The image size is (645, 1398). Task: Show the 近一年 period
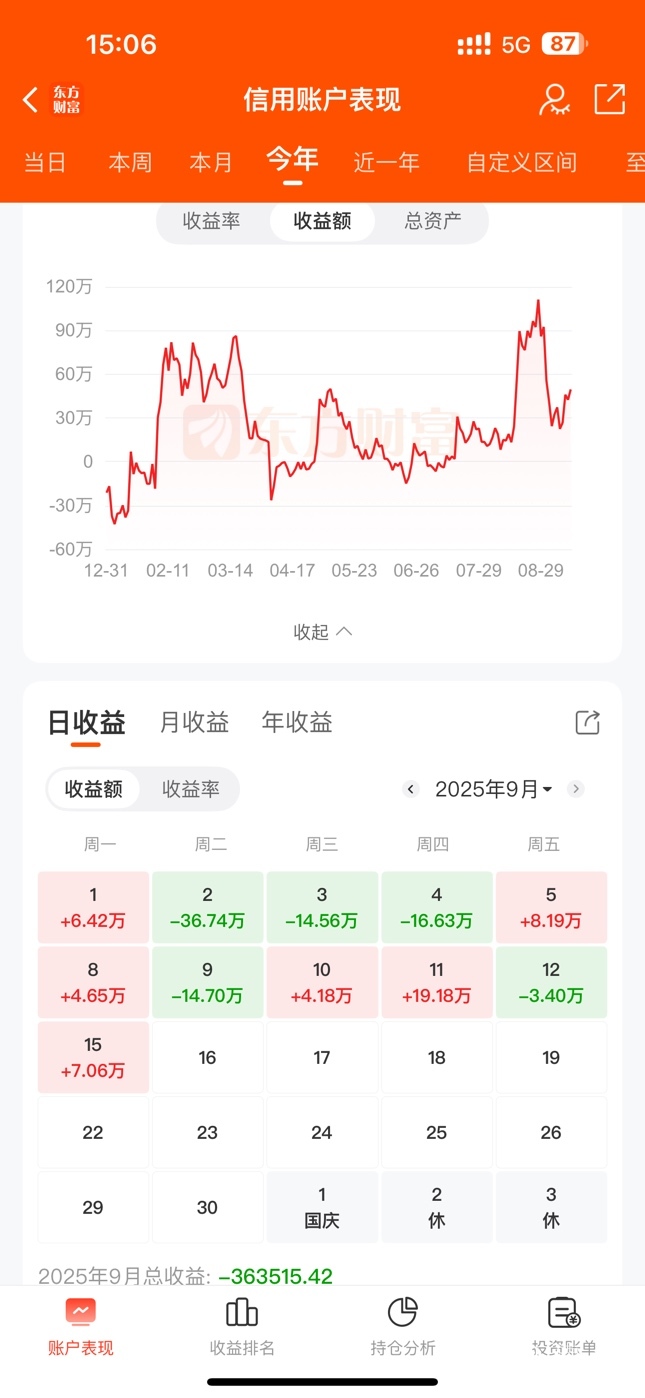pos(386,162)
